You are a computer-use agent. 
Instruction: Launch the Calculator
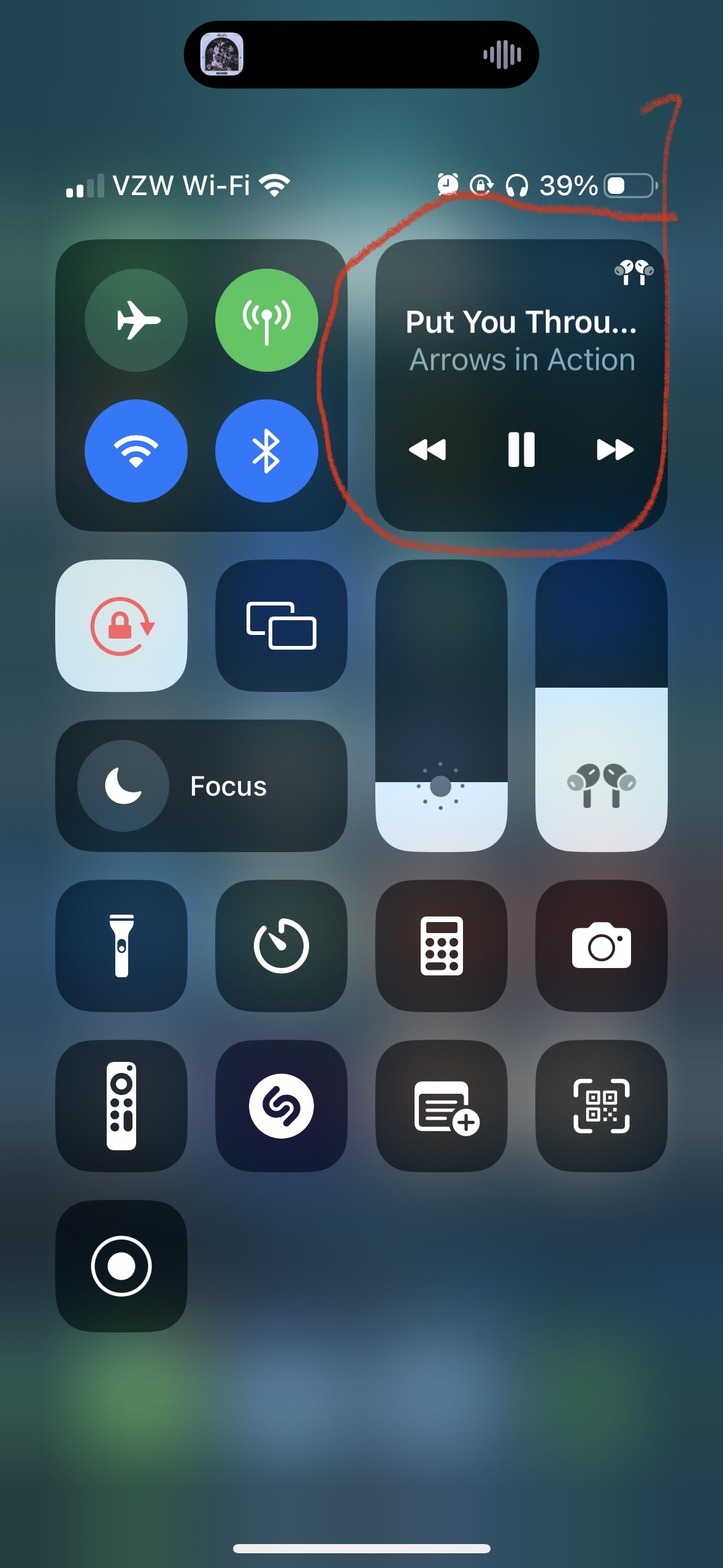tap(441, 945)
